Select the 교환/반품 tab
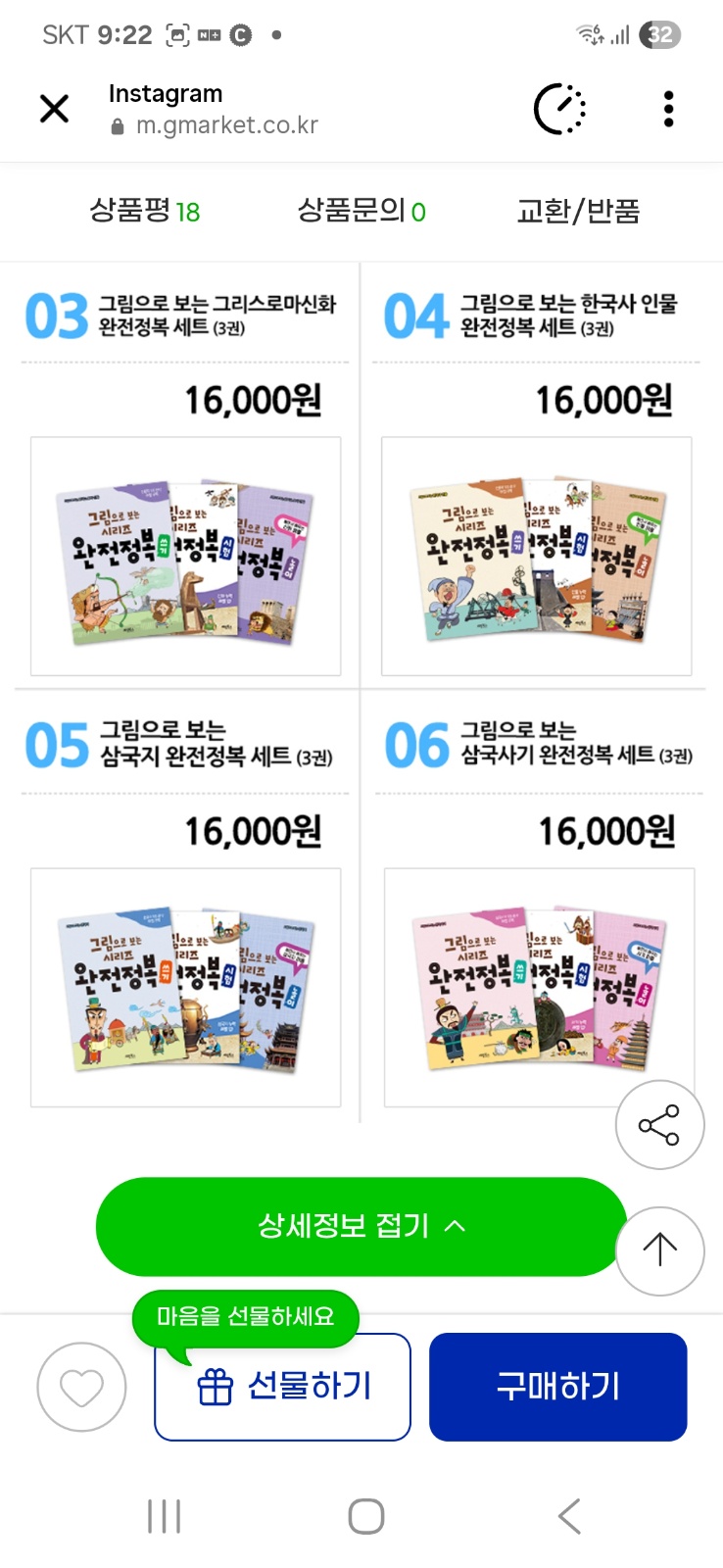723x1568 pixels. pyautogui.click(x=579, y=211)
